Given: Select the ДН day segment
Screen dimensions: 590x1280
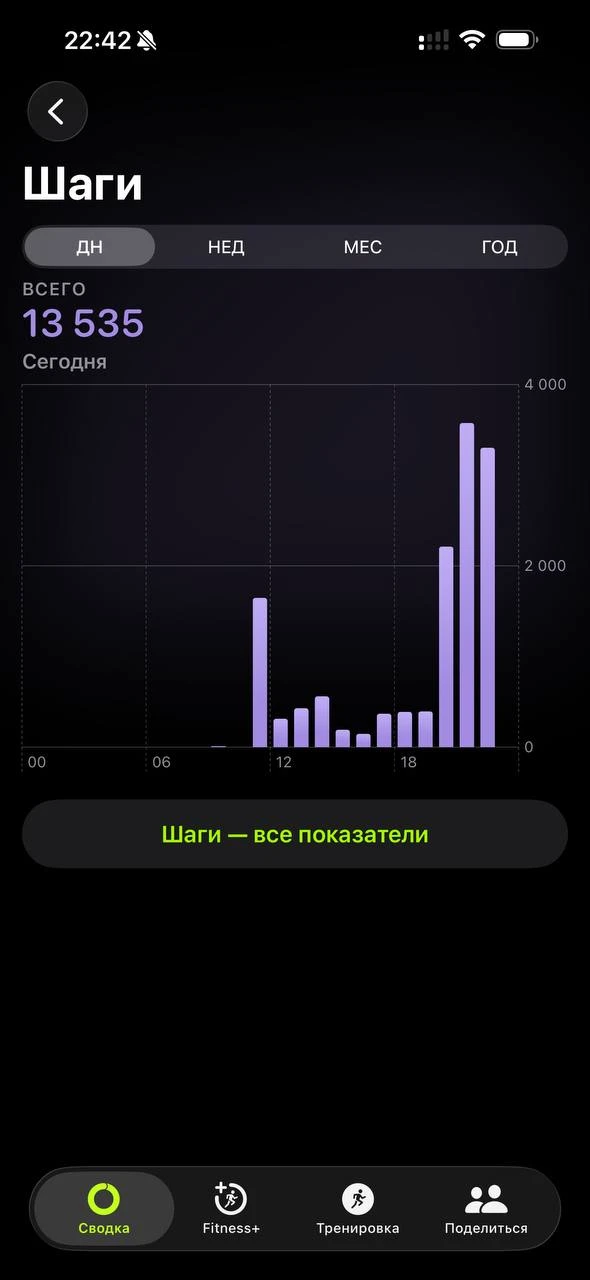Looking at the screenshot, I should pos(90,247).
